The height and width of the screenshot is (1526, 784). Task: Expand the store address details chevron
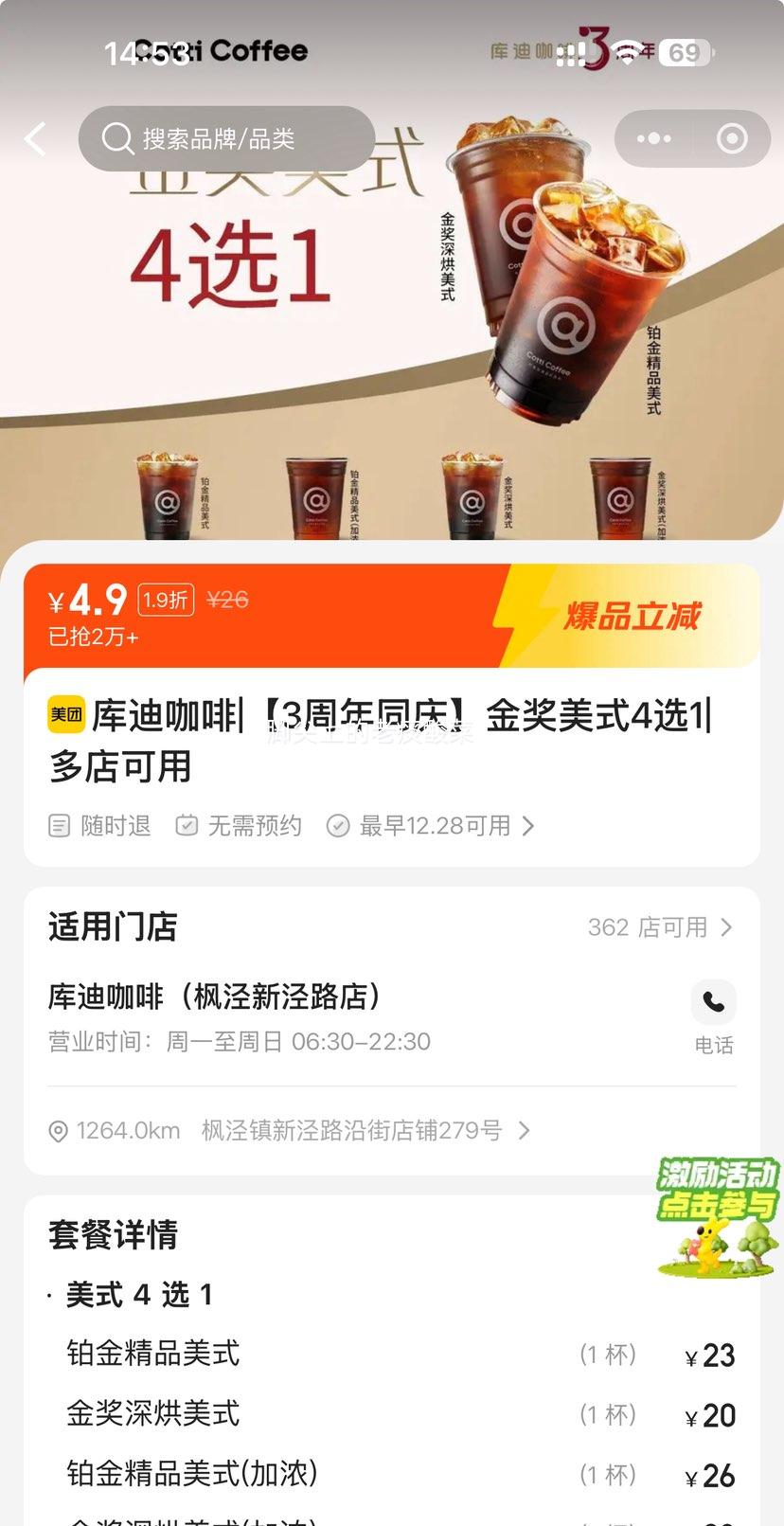(x=525, y=1130)
